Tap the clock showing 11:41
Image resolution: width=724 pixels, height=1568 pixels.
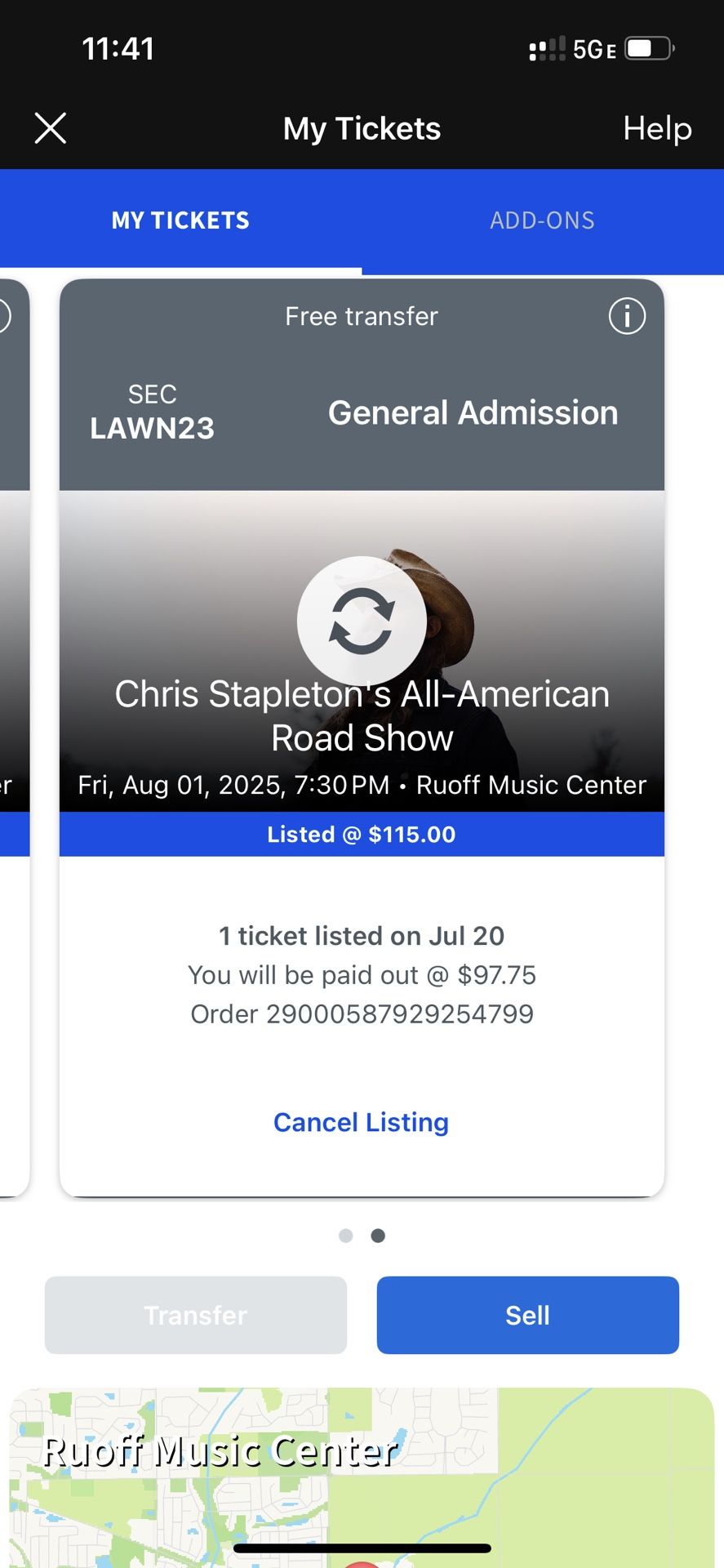119,47
